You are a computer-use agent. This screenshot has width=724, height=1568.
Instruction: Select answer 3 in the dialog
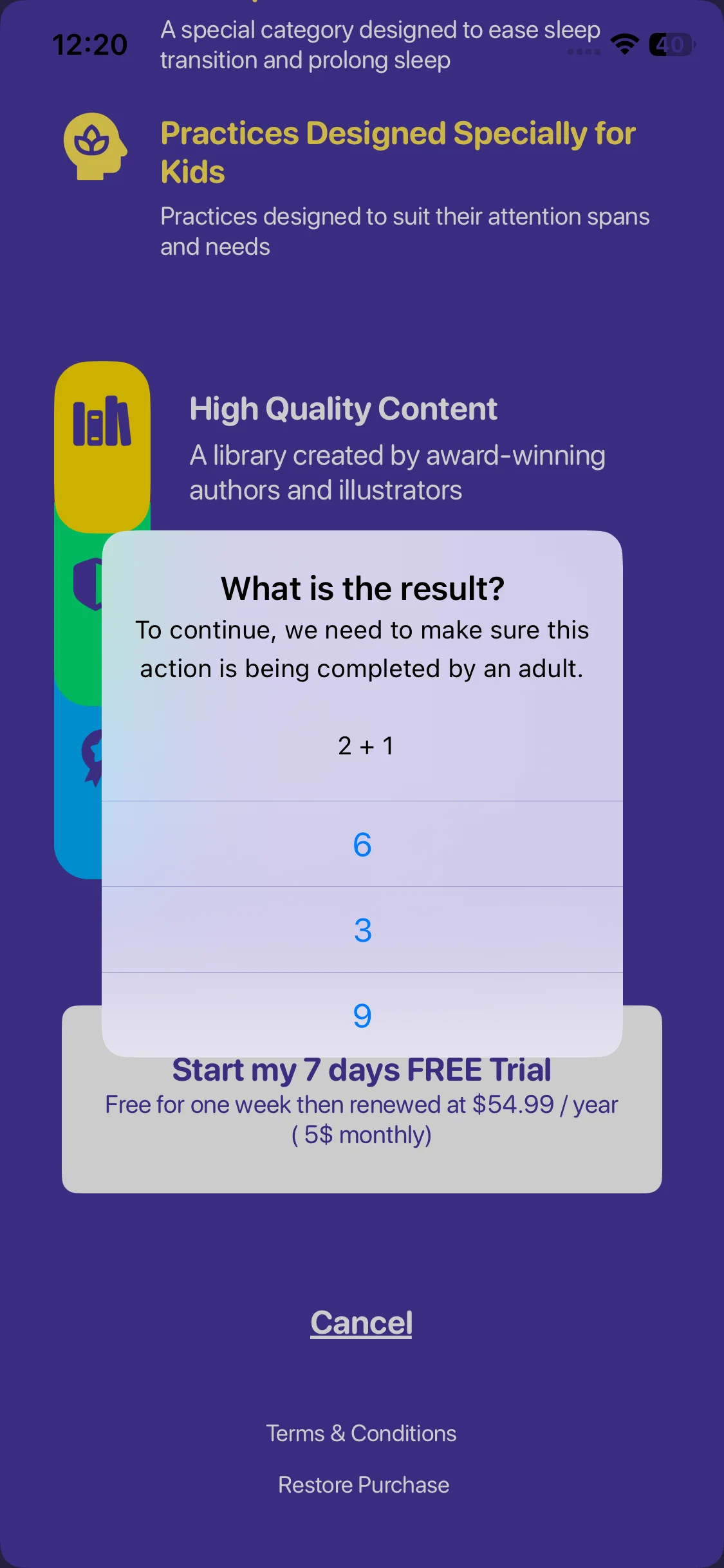[362, 929]
